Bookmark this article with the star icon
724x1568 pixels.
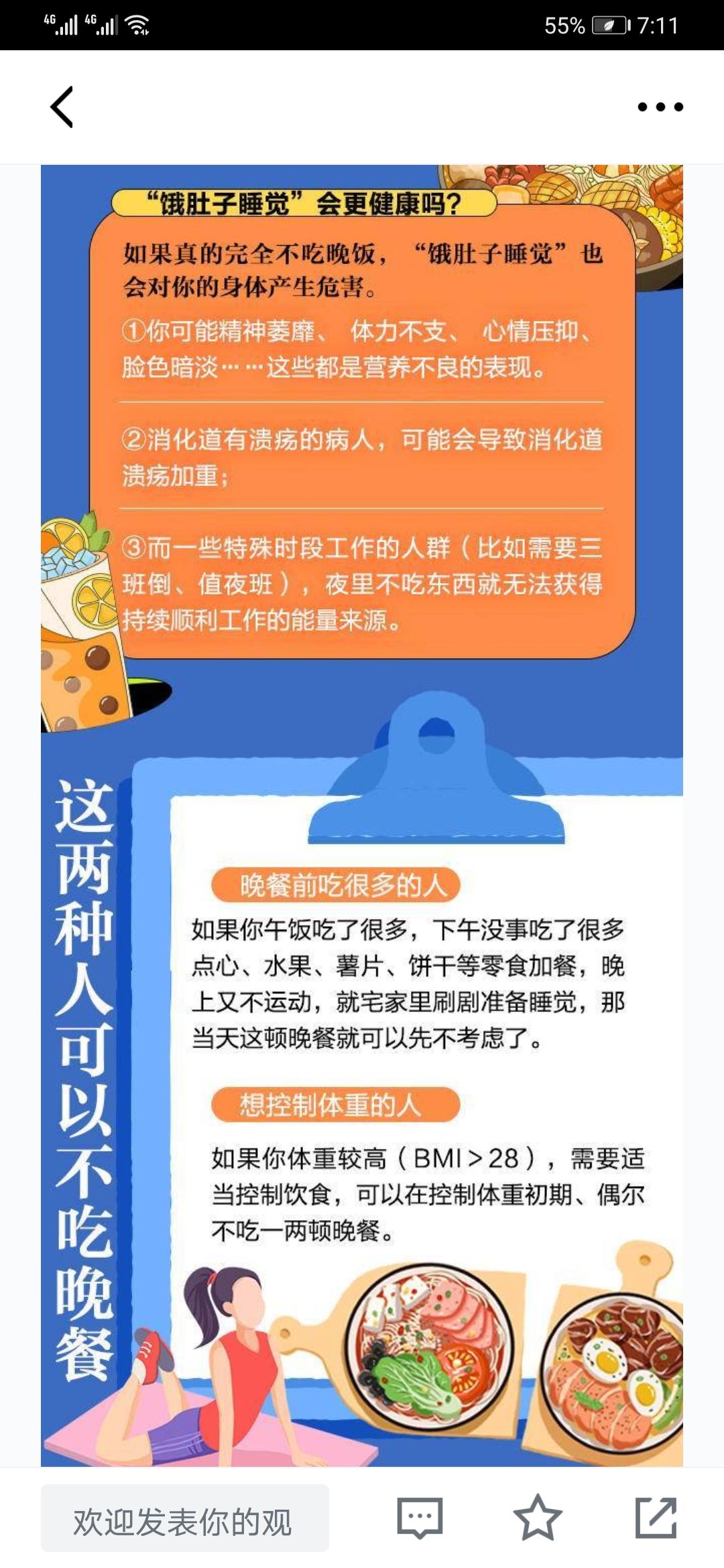538,1518
